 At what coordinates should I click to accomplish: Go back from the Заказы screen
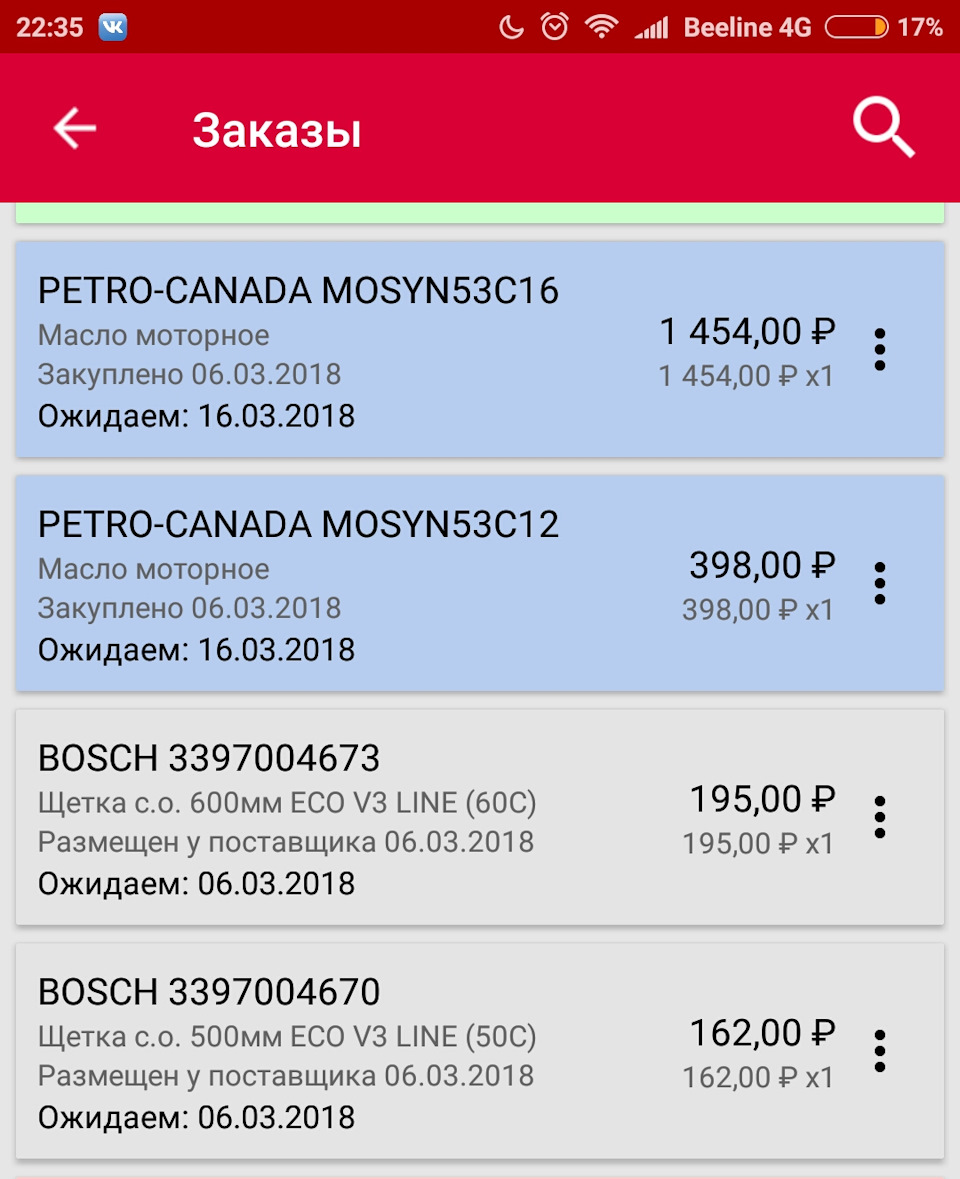click(75, 129)
